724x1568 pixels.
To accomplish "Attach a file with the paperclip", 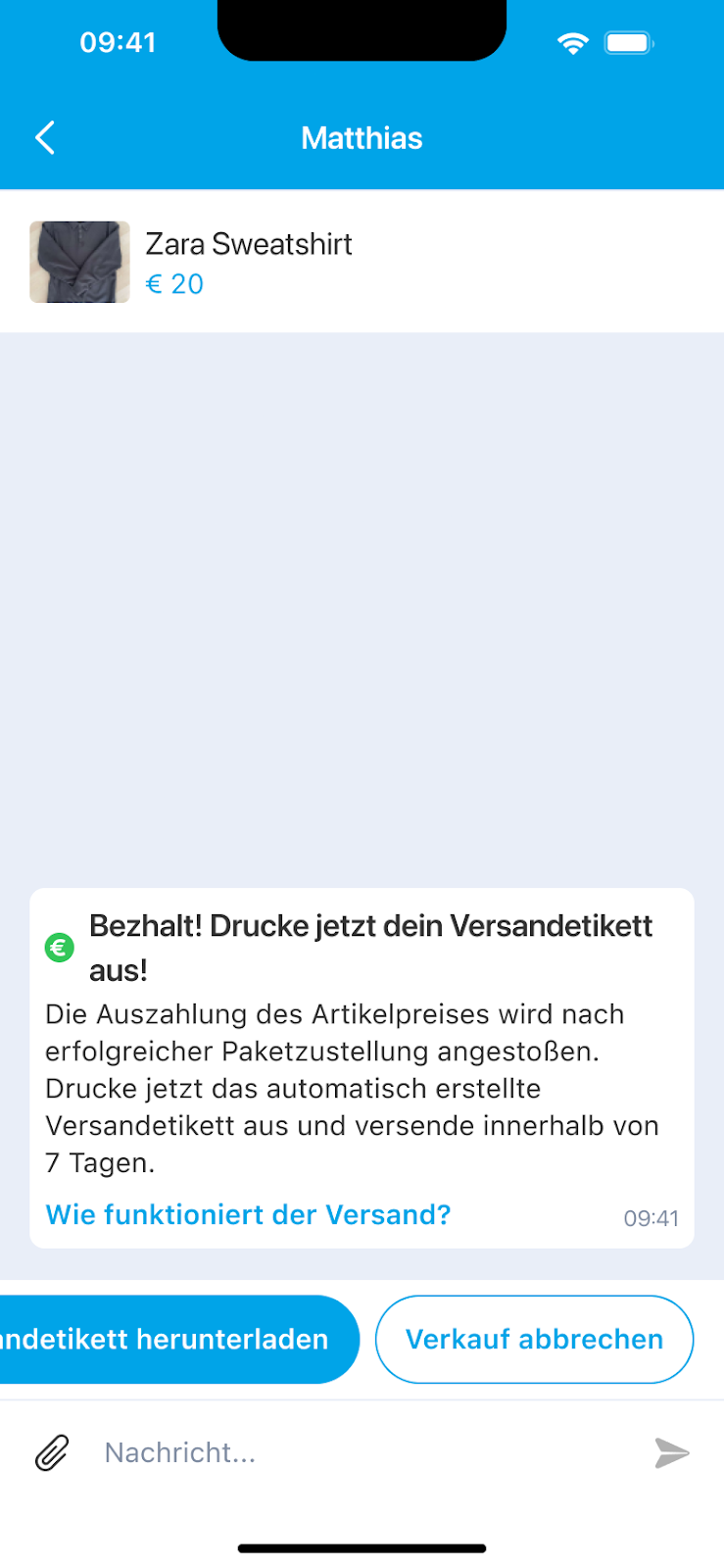I will (x=52, y=1452).
